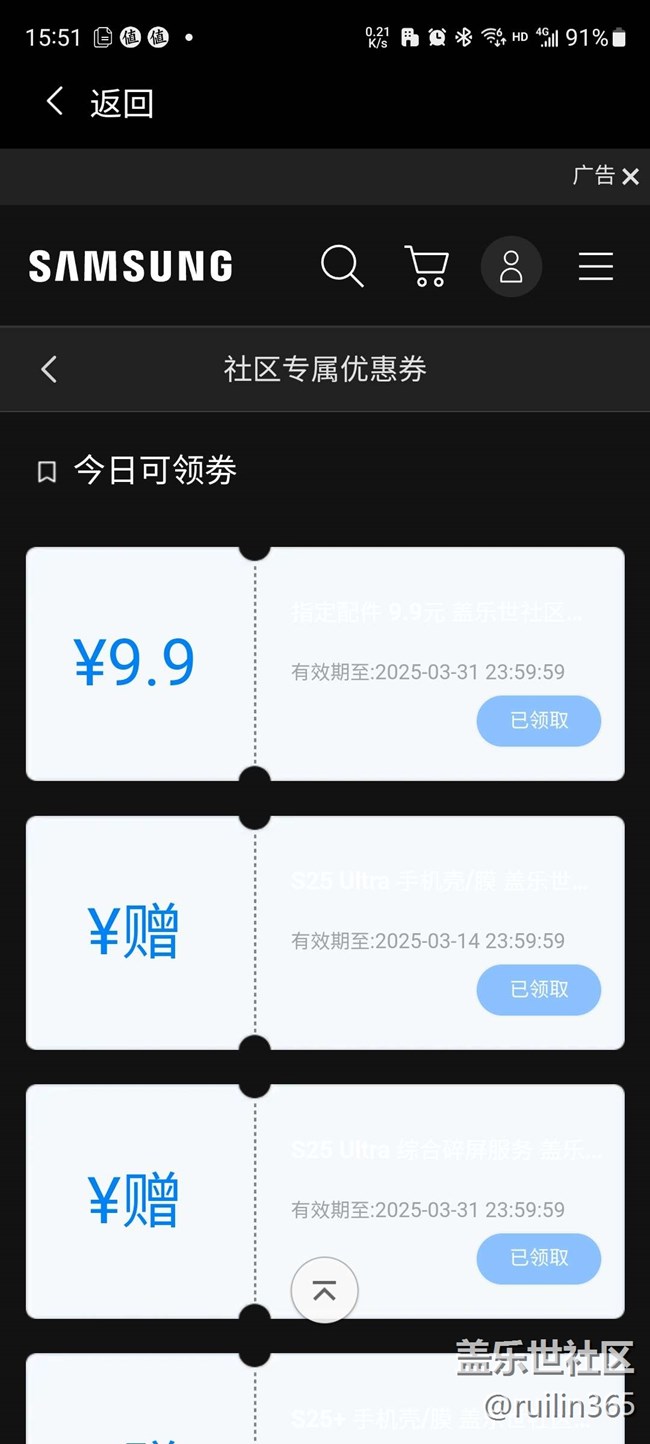
Task: Tap 已领取 on the ¥9.9 coupon
Action: point(539,721)
